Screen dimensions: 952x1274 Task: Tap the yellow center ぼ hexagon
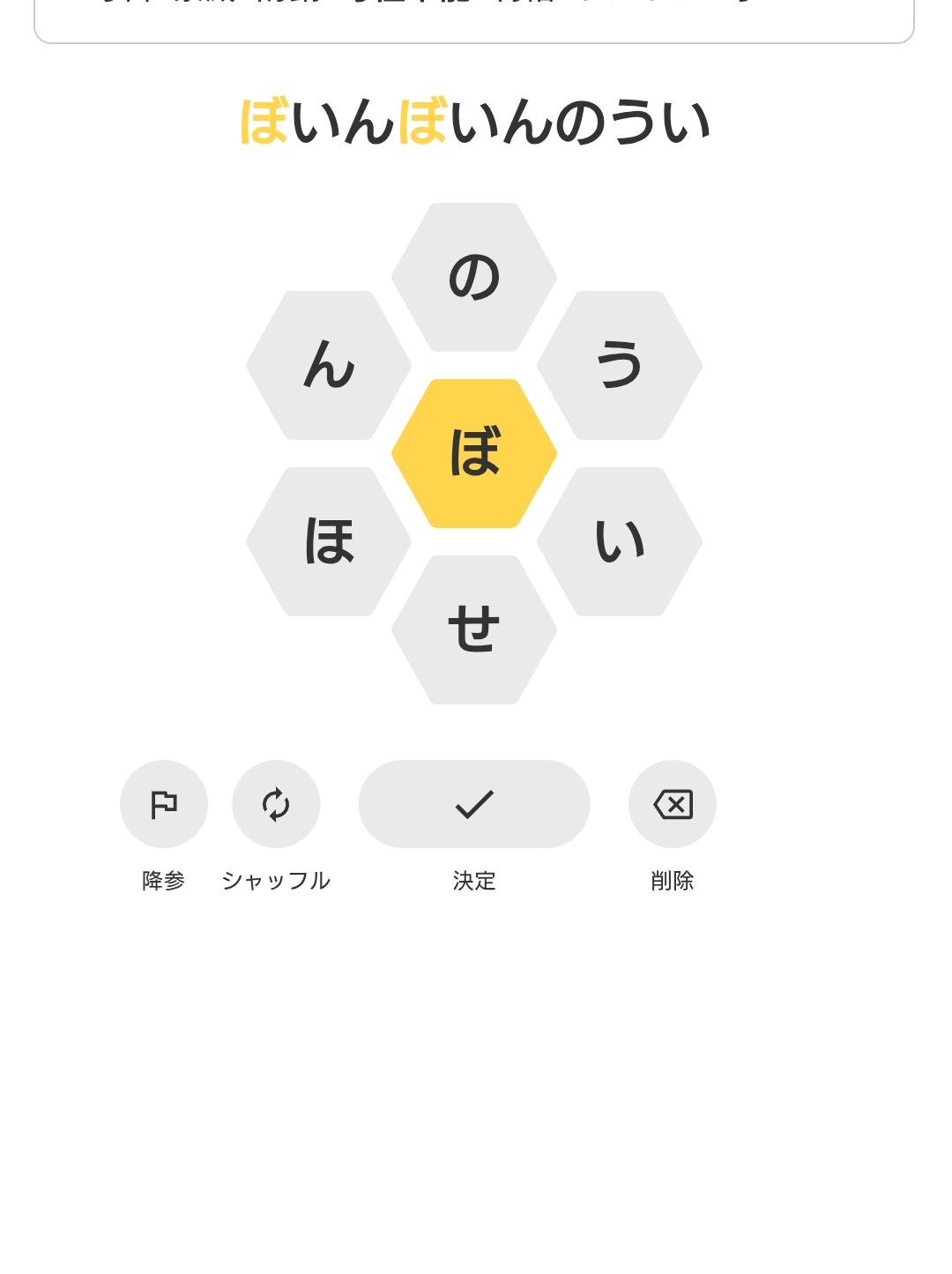[x=474, y=453]
